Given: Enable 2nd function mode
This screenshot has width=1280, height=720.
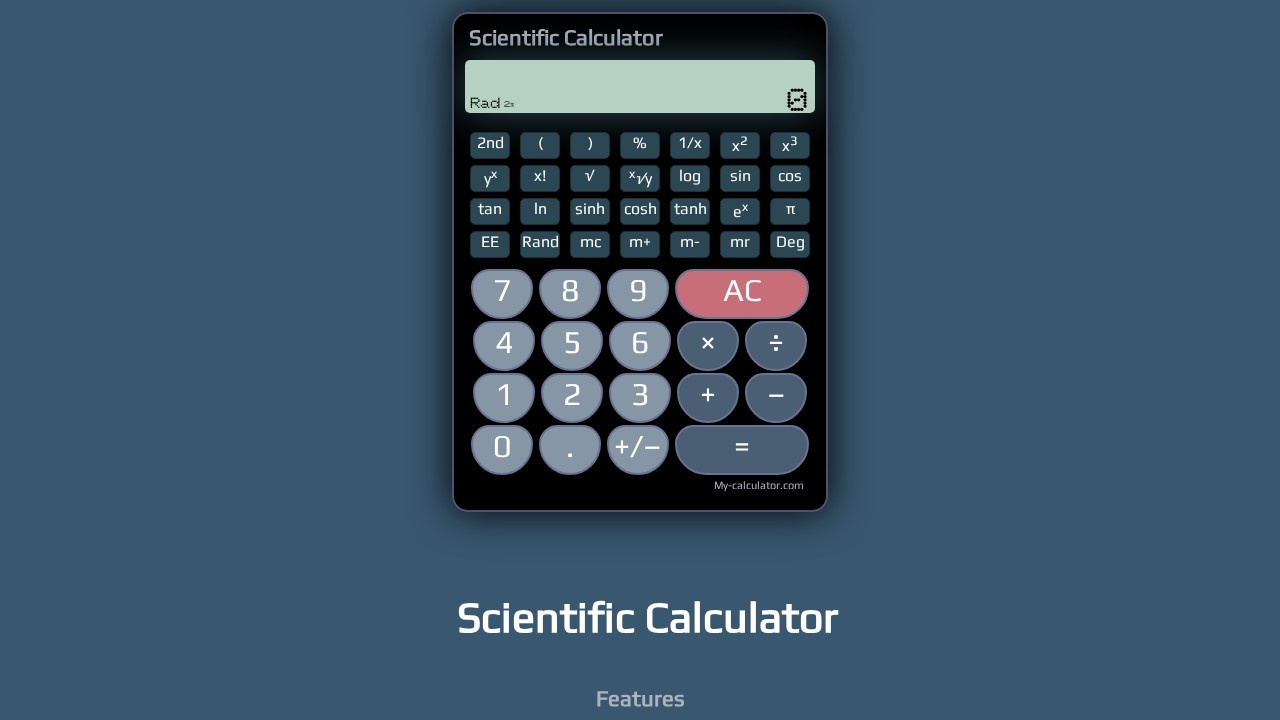Looking at the screenshot, I should pos(490,144).
